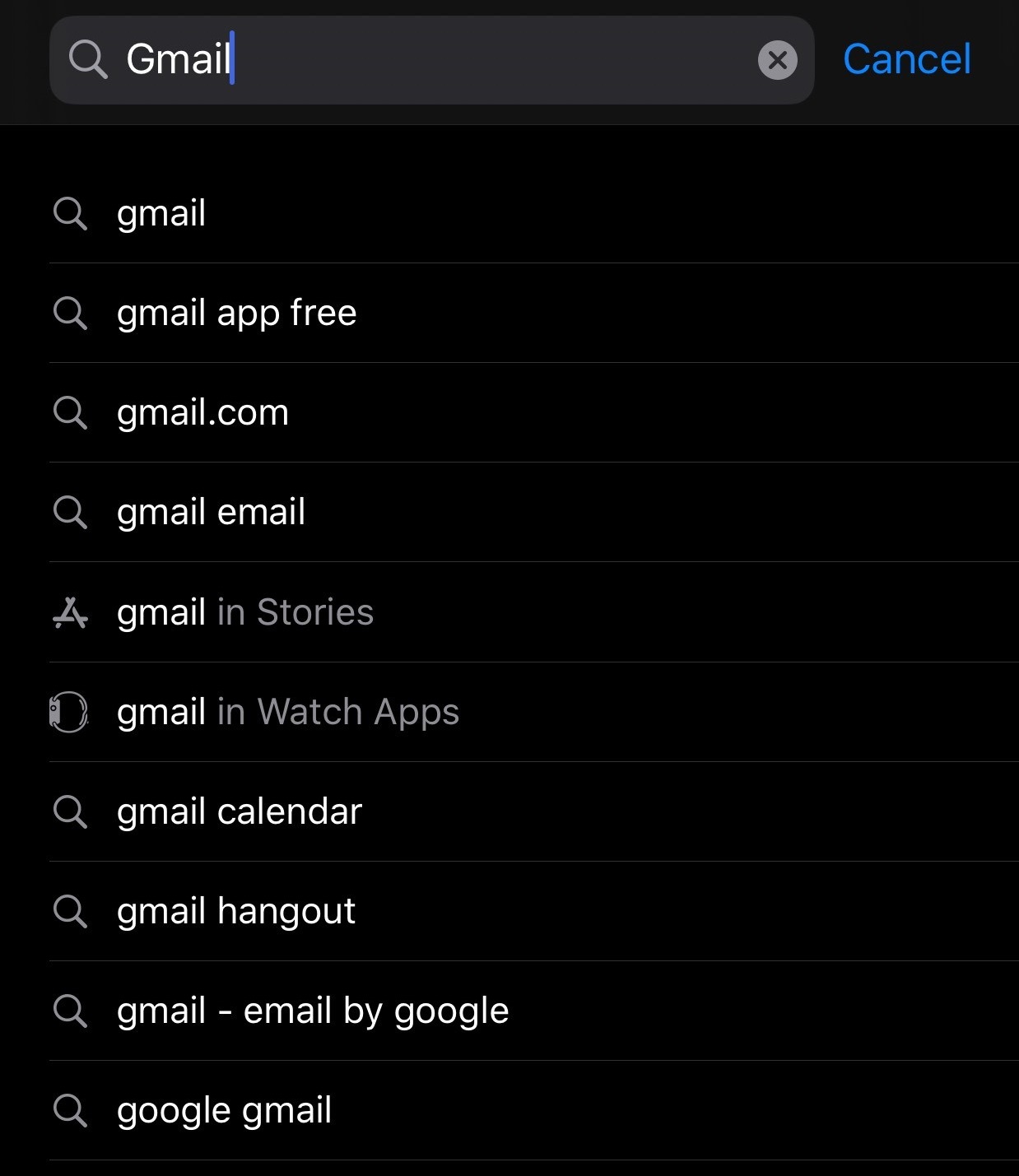Open gmail results in Stories
Screen dimensions: 1019x1176
point(244,612)
